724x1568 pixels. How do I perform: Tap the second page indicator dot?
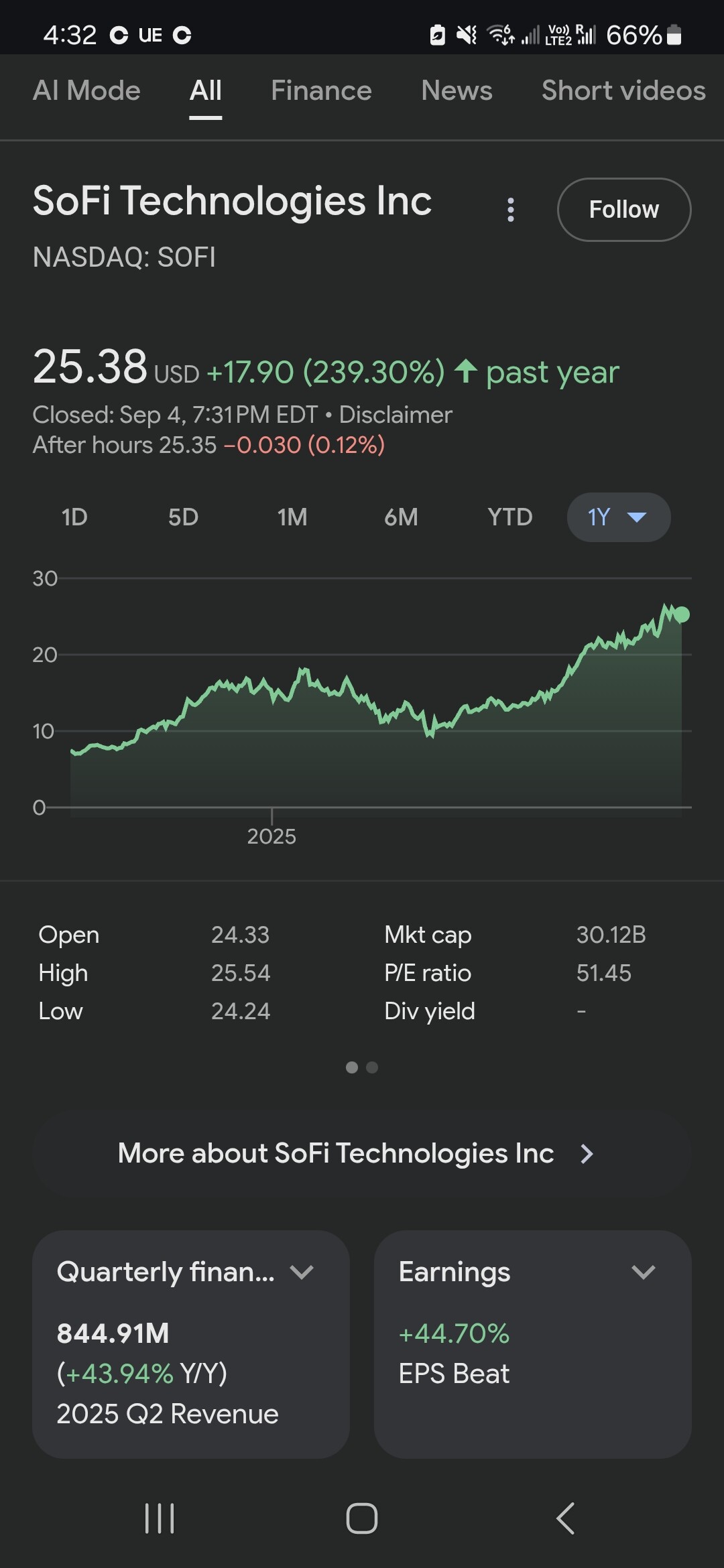click(x=372, y=1067)
